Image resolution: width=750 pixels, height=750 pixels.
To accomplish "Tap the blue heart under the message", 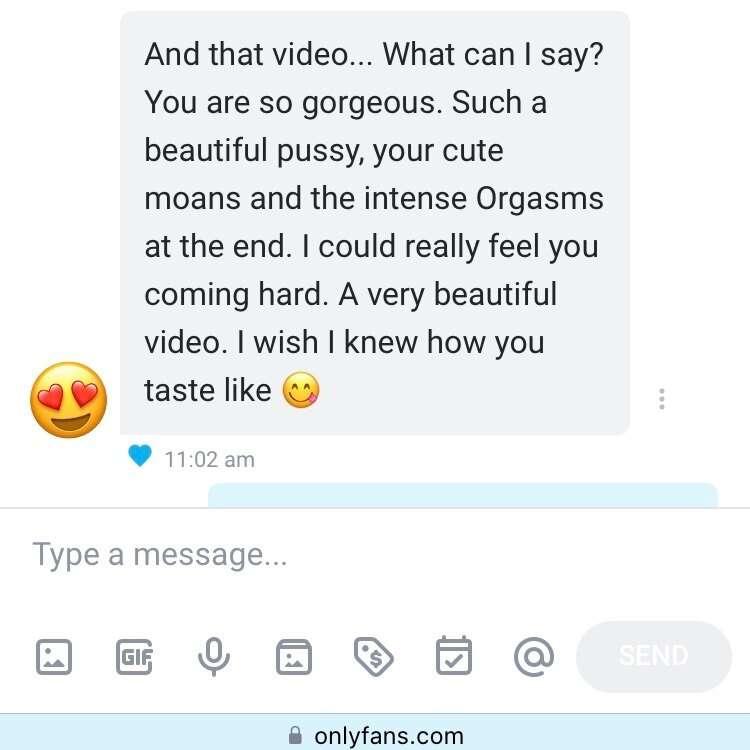I will coord(140,457).
